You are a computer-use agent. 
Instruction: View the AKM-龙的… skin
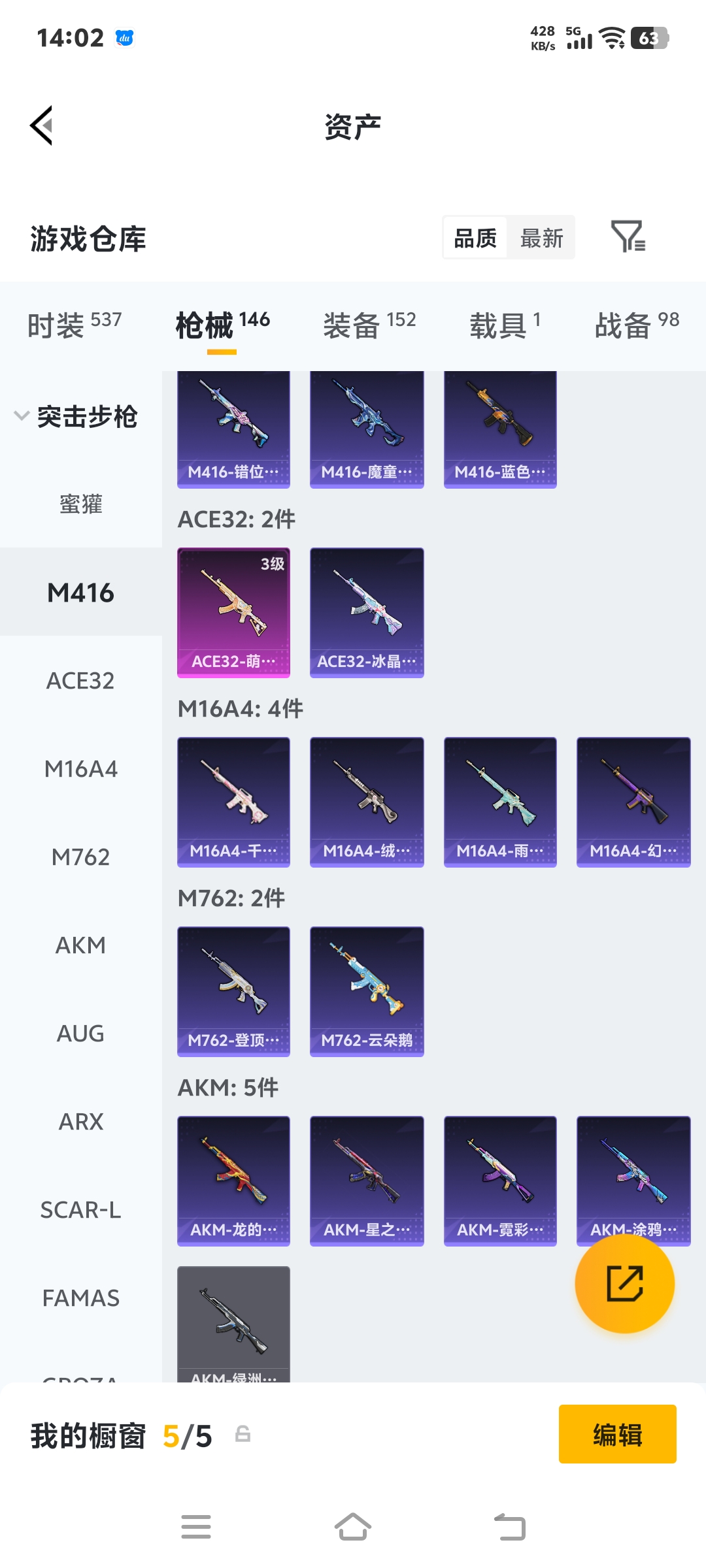[x=233, y=1181]
